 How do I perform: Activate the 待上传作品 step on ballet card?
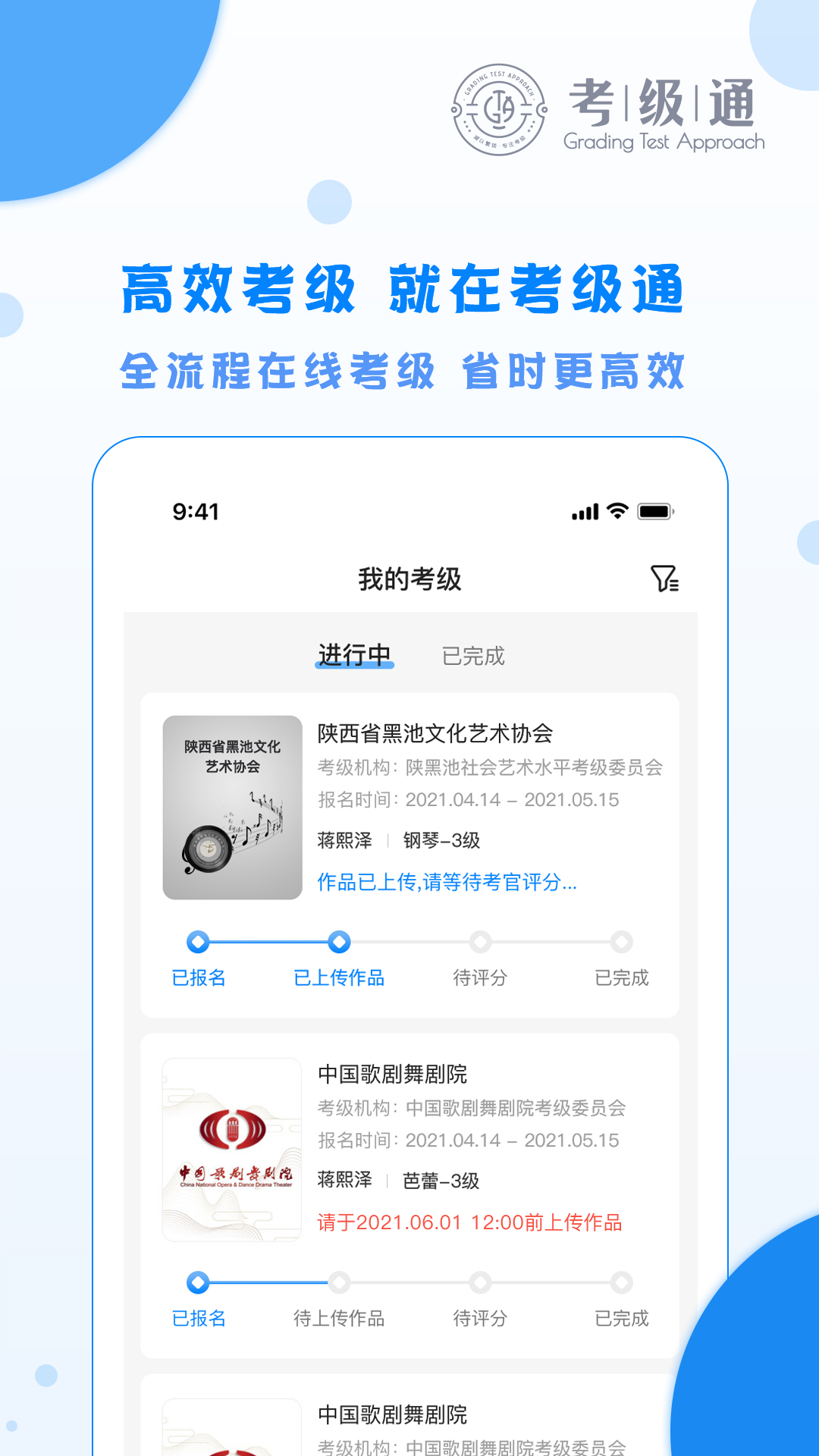(x=340, y=1282)
